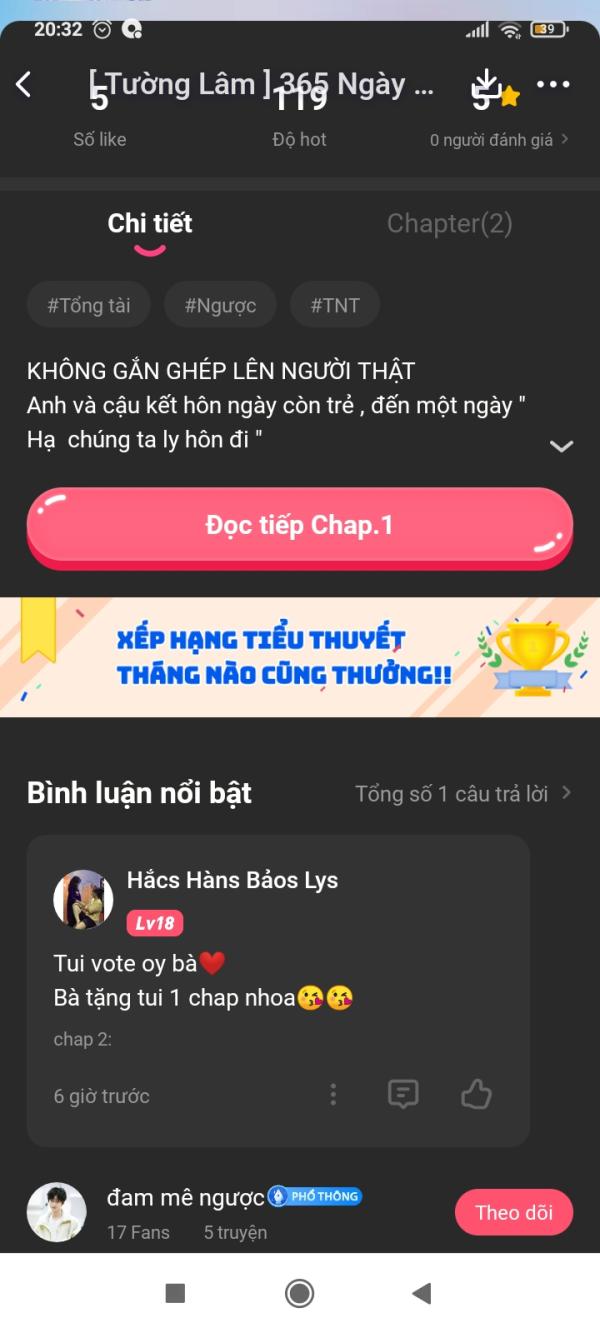Screen dimensions: 600x1333
Task: Open the three-dot overflow menu at top
Action: tap(553, 85)
